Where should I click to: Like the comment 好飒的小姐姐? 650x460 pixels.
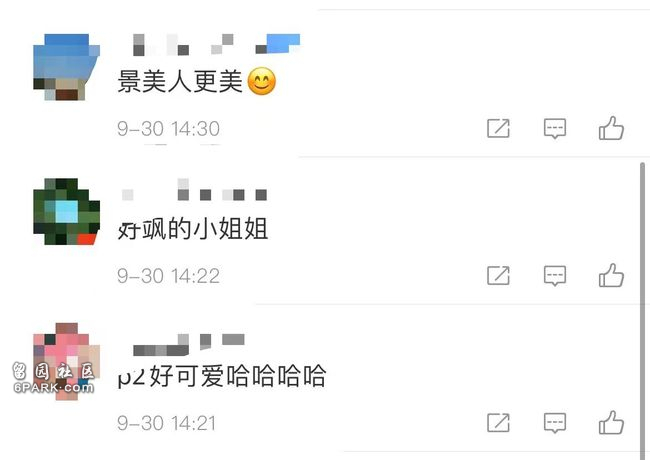[x=611, y=275]
